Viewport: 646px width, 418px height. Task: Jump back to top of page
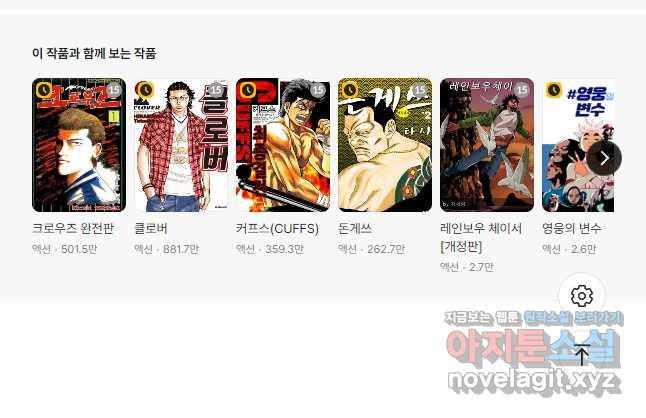click(x=582, y=354)
